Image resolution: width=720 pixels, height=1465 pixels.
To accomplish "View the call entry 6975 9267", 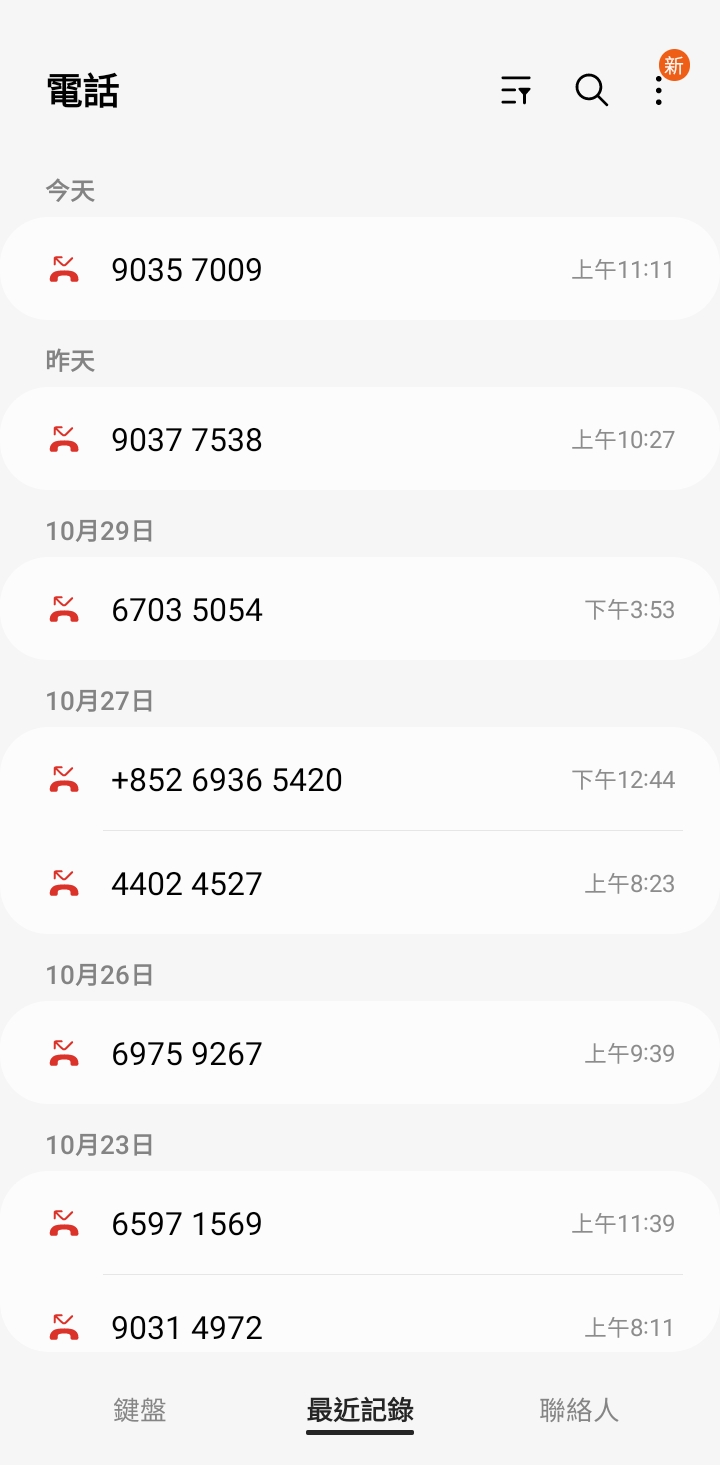I will pyautogui.click(x=360, y=1053).
